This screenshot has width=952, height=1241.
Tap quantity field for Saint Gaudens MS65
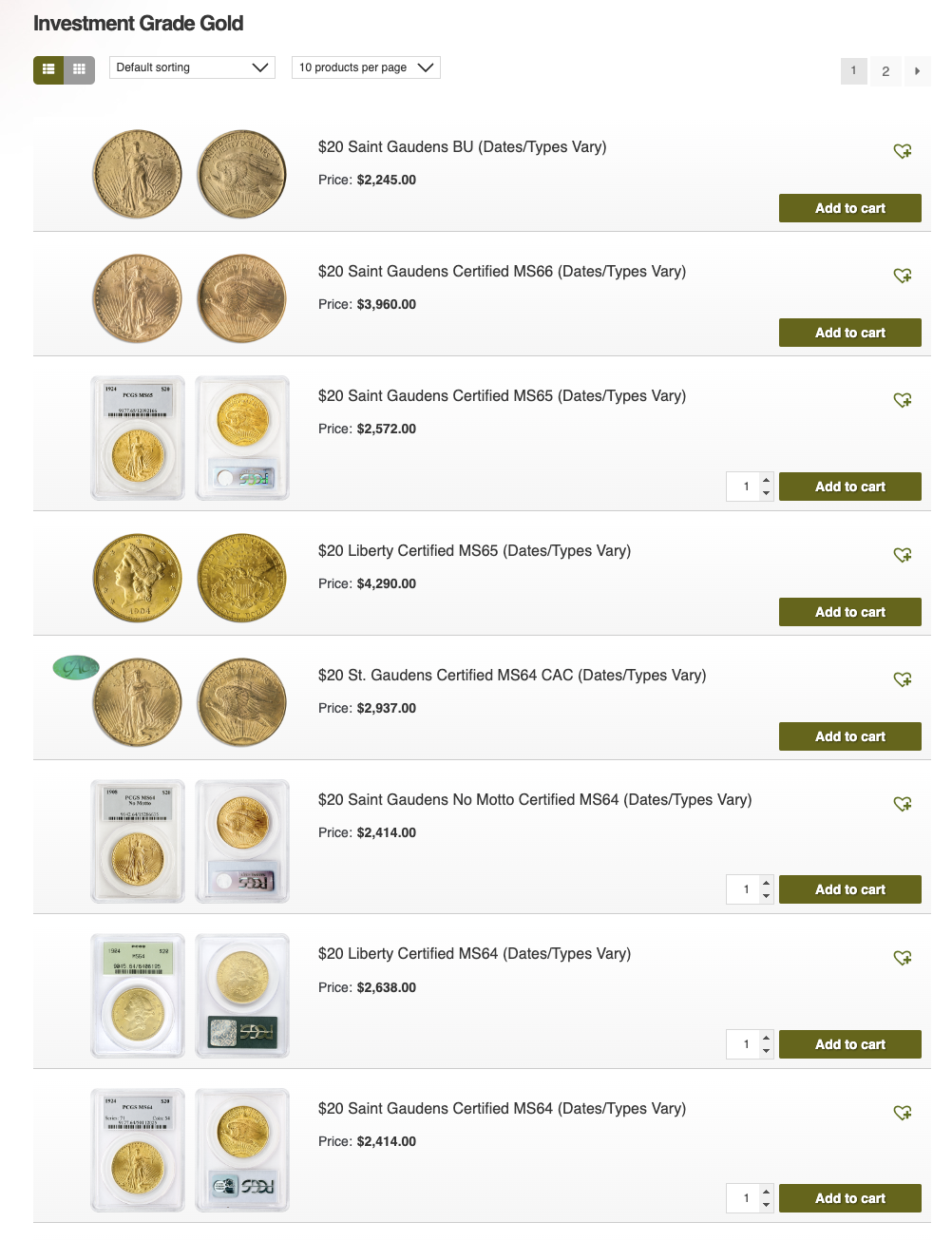(747, 487)
